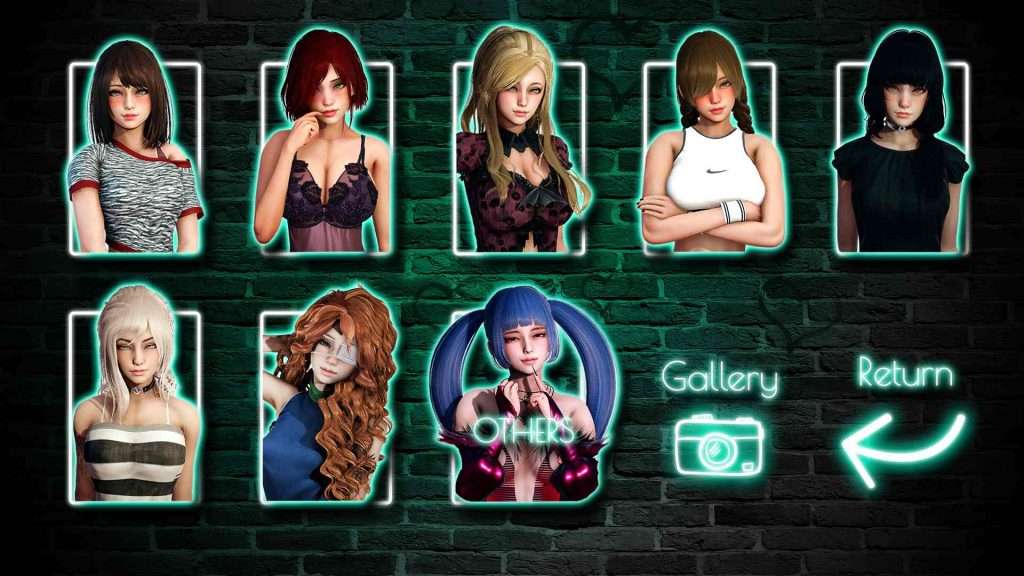Pick the white-haired striped top character card
The width and height of the screenshot is (1024, 576).
click(x=135, y=405)
